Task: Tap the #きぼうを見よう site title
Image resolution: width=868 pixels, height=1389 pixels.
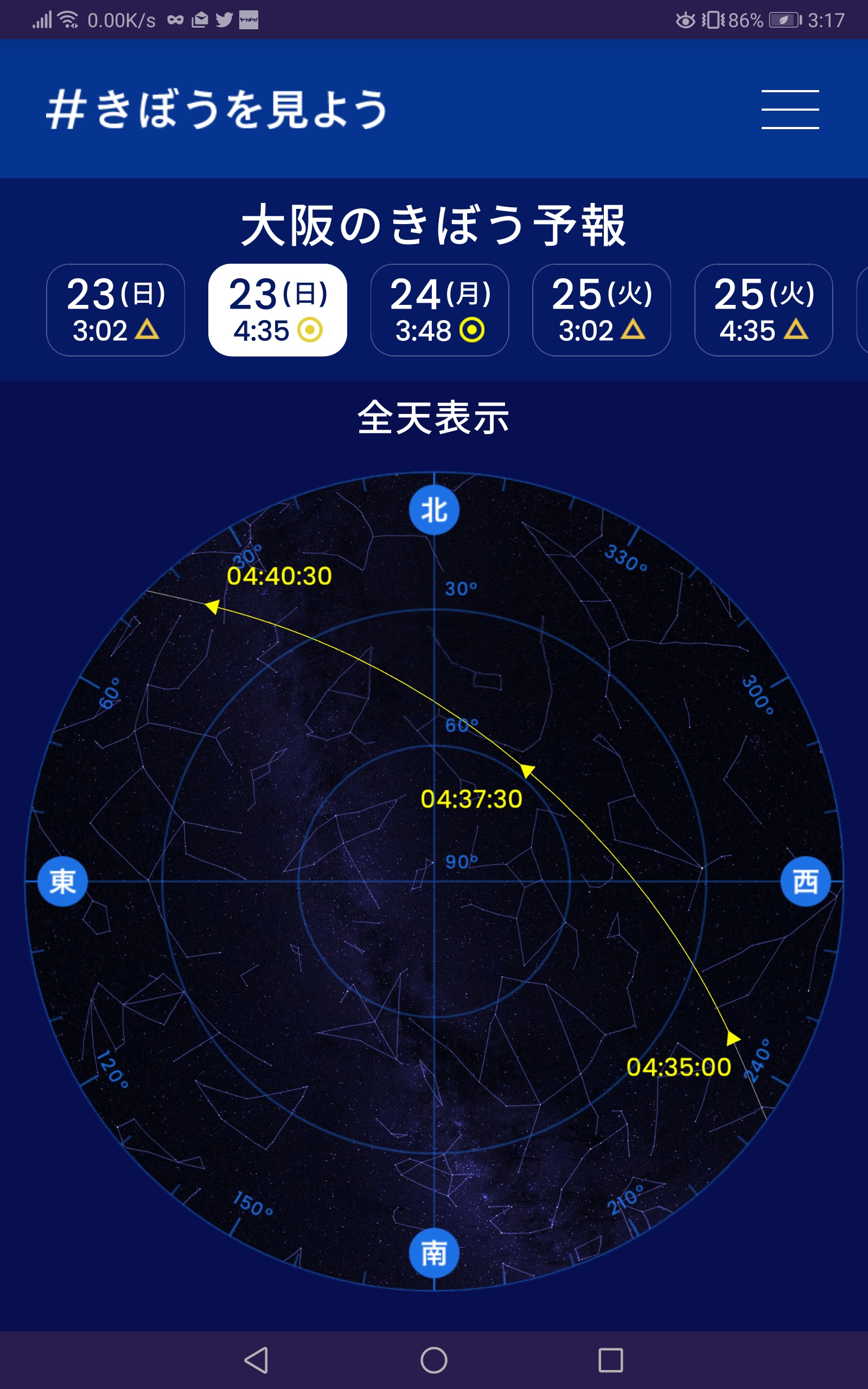Action: [x=218, y=109]
